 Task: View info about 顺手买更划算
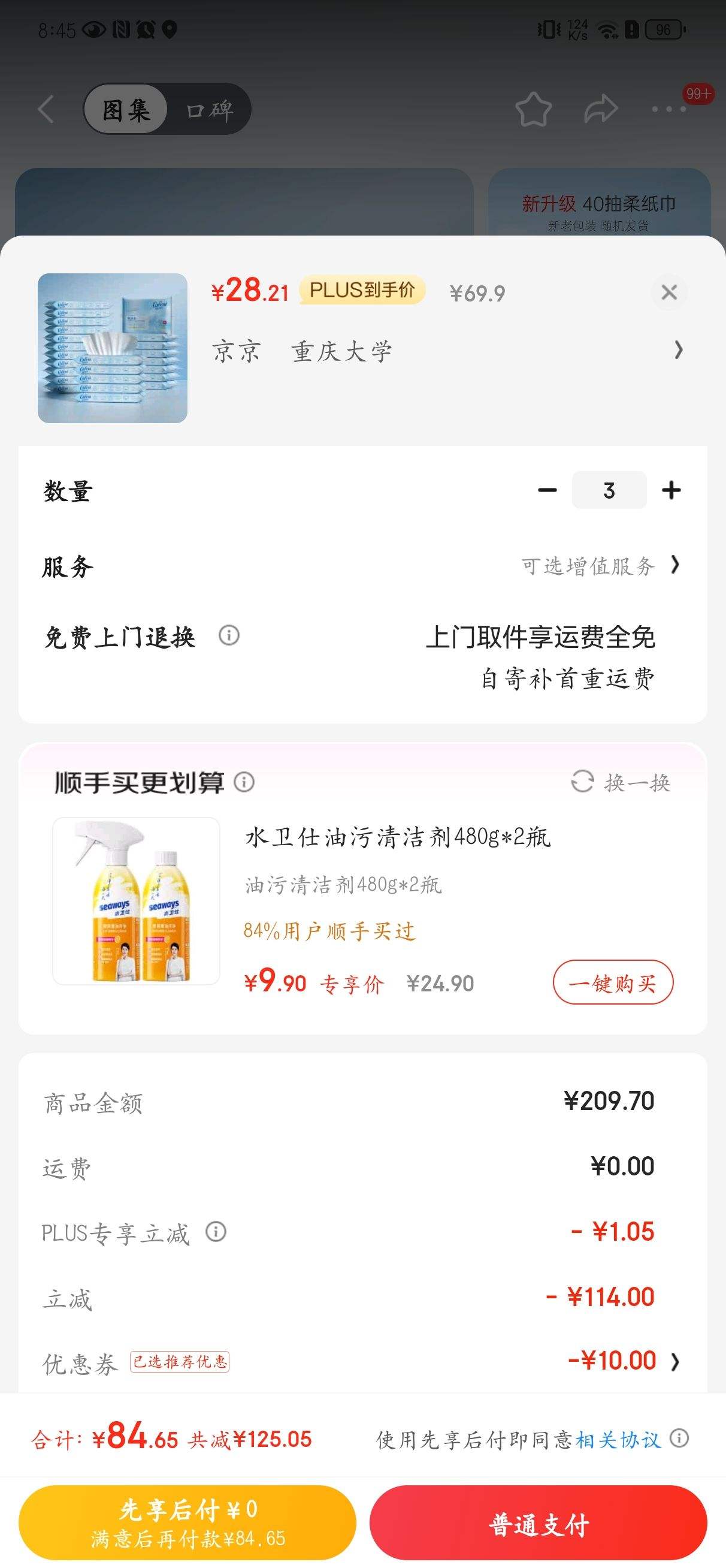[244, 782]
